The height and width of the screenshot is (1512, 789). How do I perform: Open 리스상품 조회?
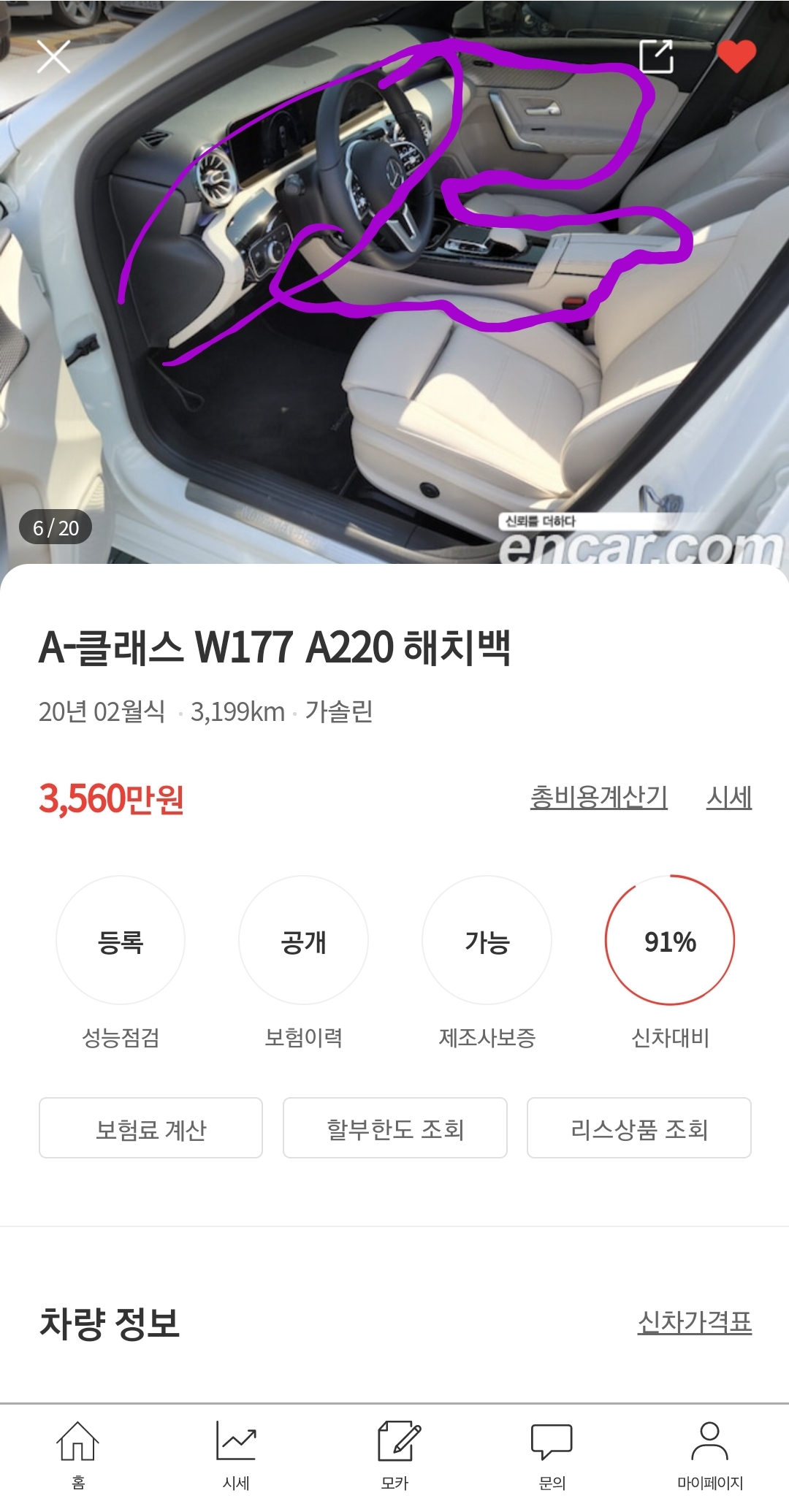[x=639, y=1128]
